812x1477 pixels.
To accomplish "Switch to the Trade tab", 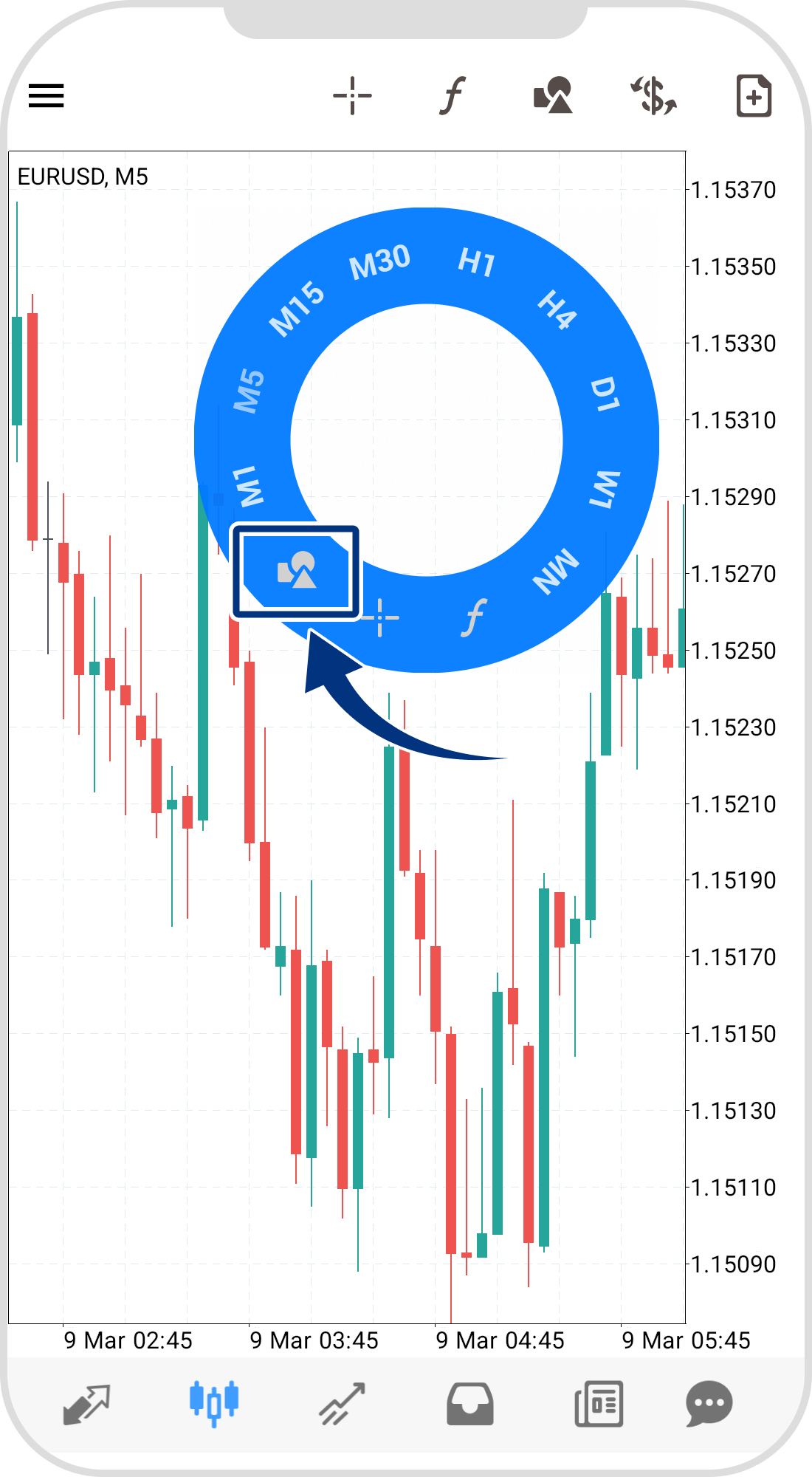I will pyautogui.click(x=342, y=1403).
